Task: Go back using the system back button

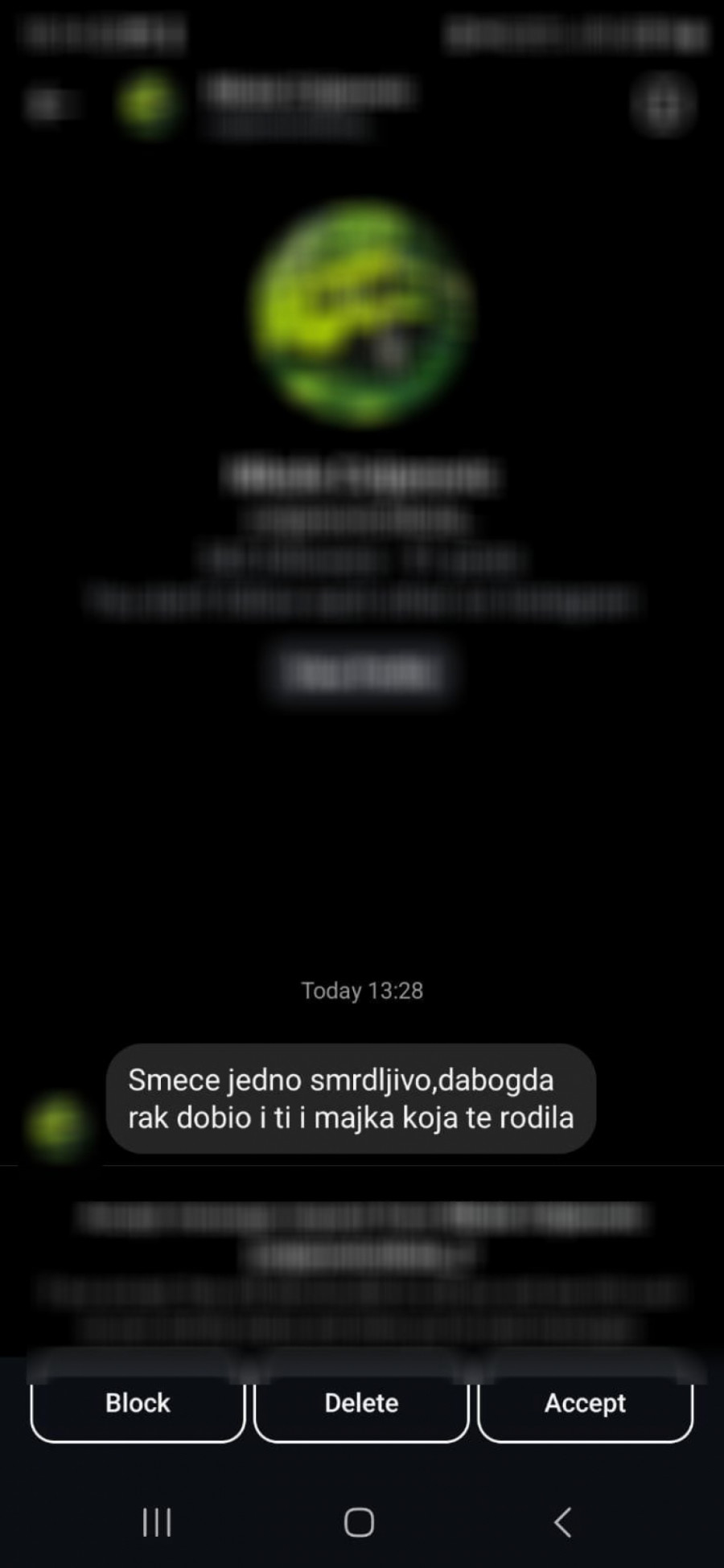Action: 563,1522
